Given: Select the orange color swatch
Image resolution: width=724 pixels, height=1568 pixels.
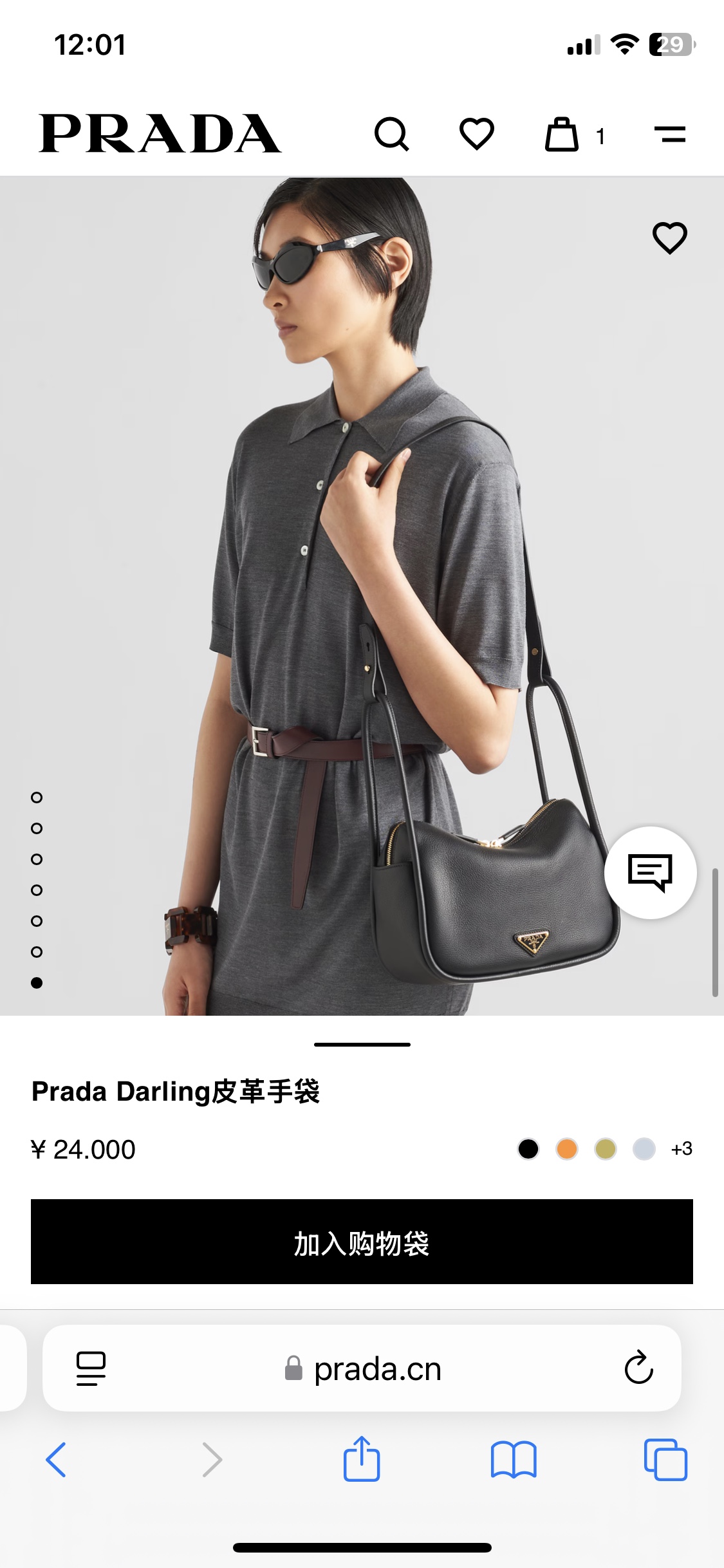Looking at the screenshot, I should [567, 1149].
